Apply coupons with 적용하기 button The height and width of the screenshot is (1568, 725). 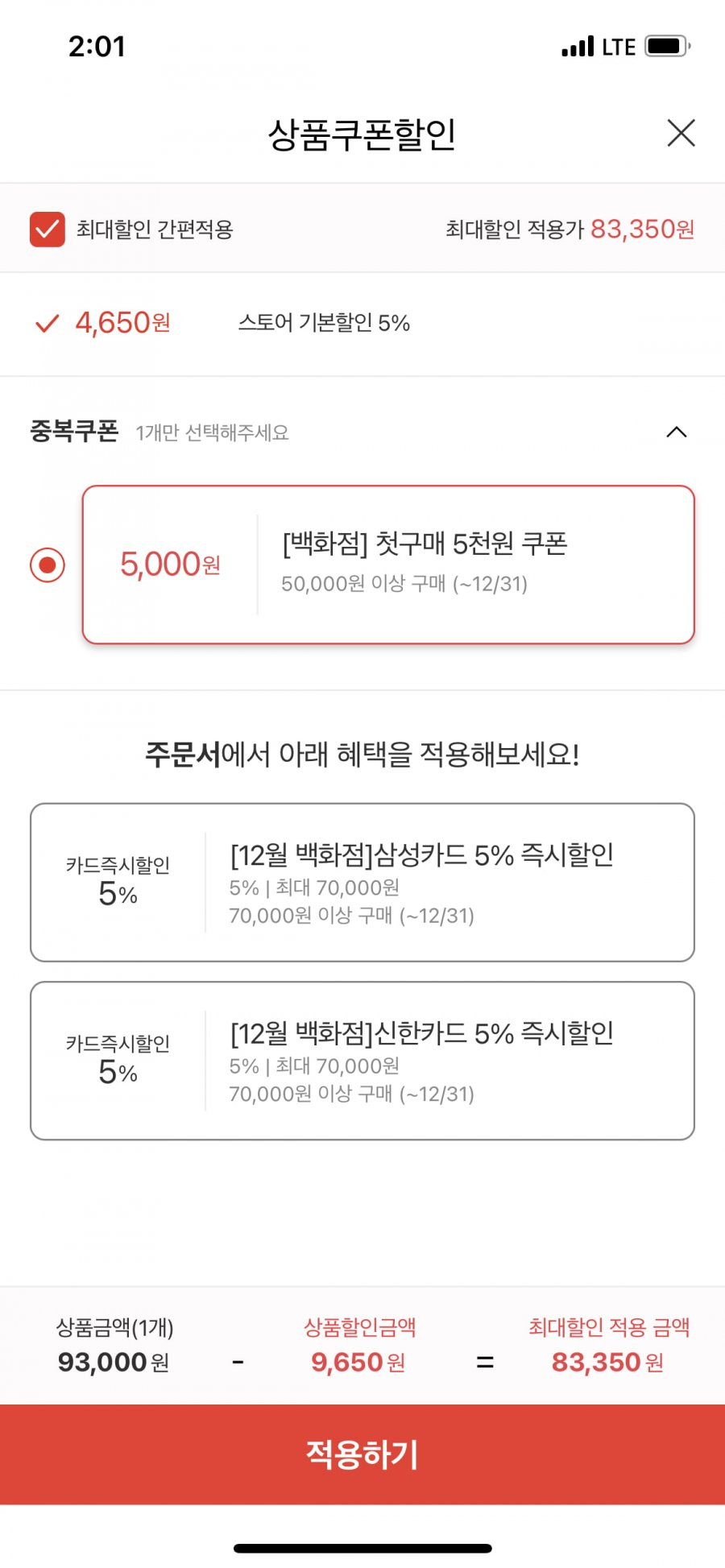coord(362,1454)
